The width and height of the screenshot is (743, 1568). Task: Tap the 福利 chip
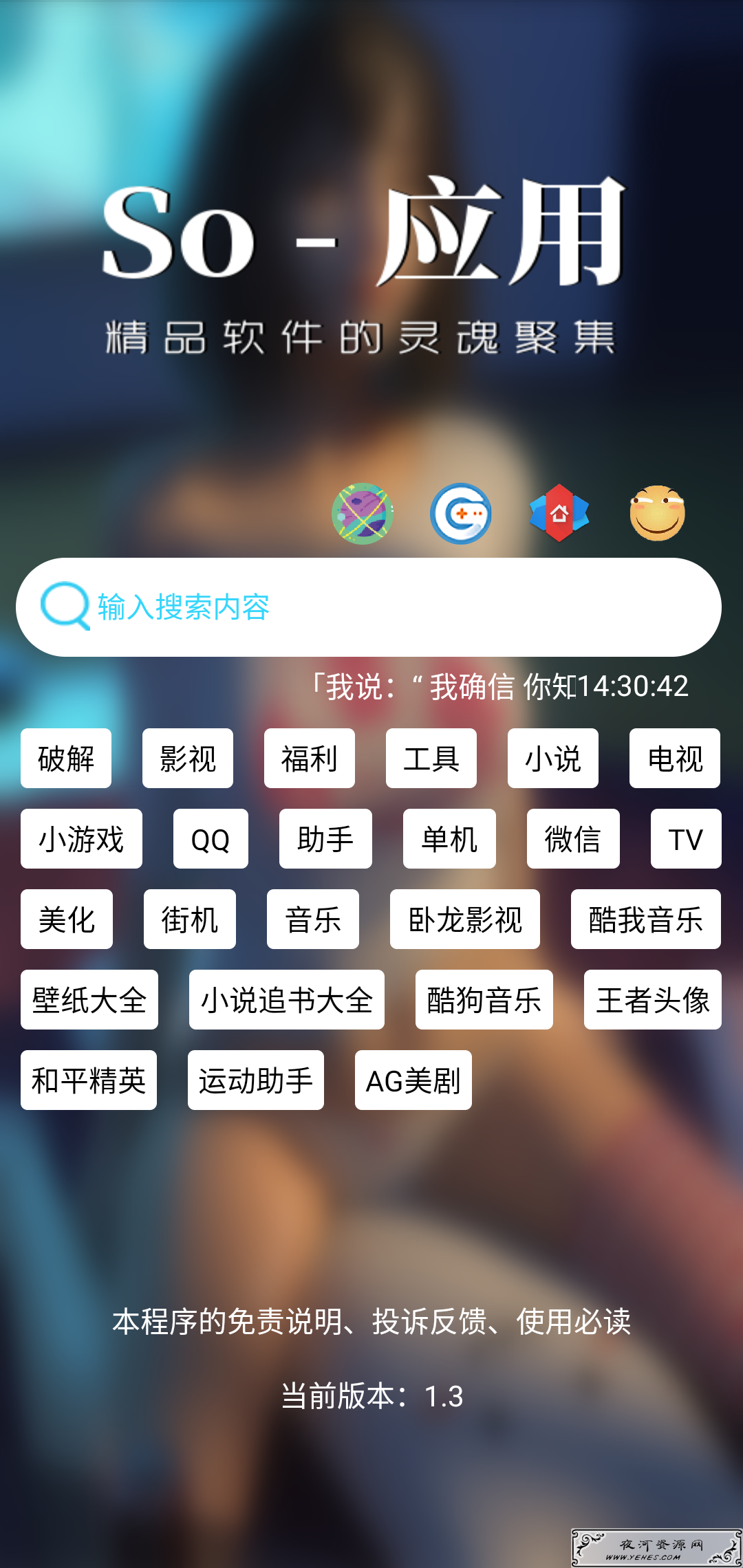pos(310,759)
